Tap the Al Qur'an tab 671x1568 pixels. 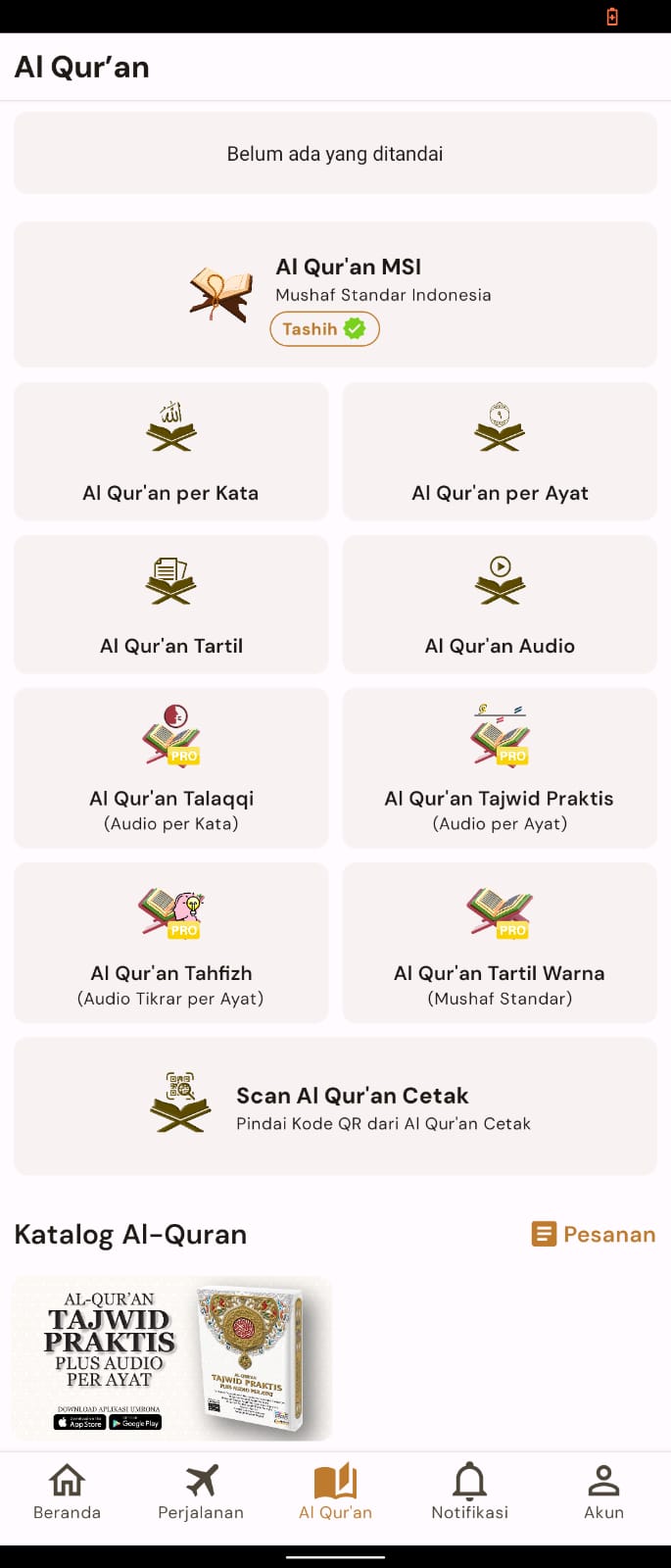[x=335, y=1492]
